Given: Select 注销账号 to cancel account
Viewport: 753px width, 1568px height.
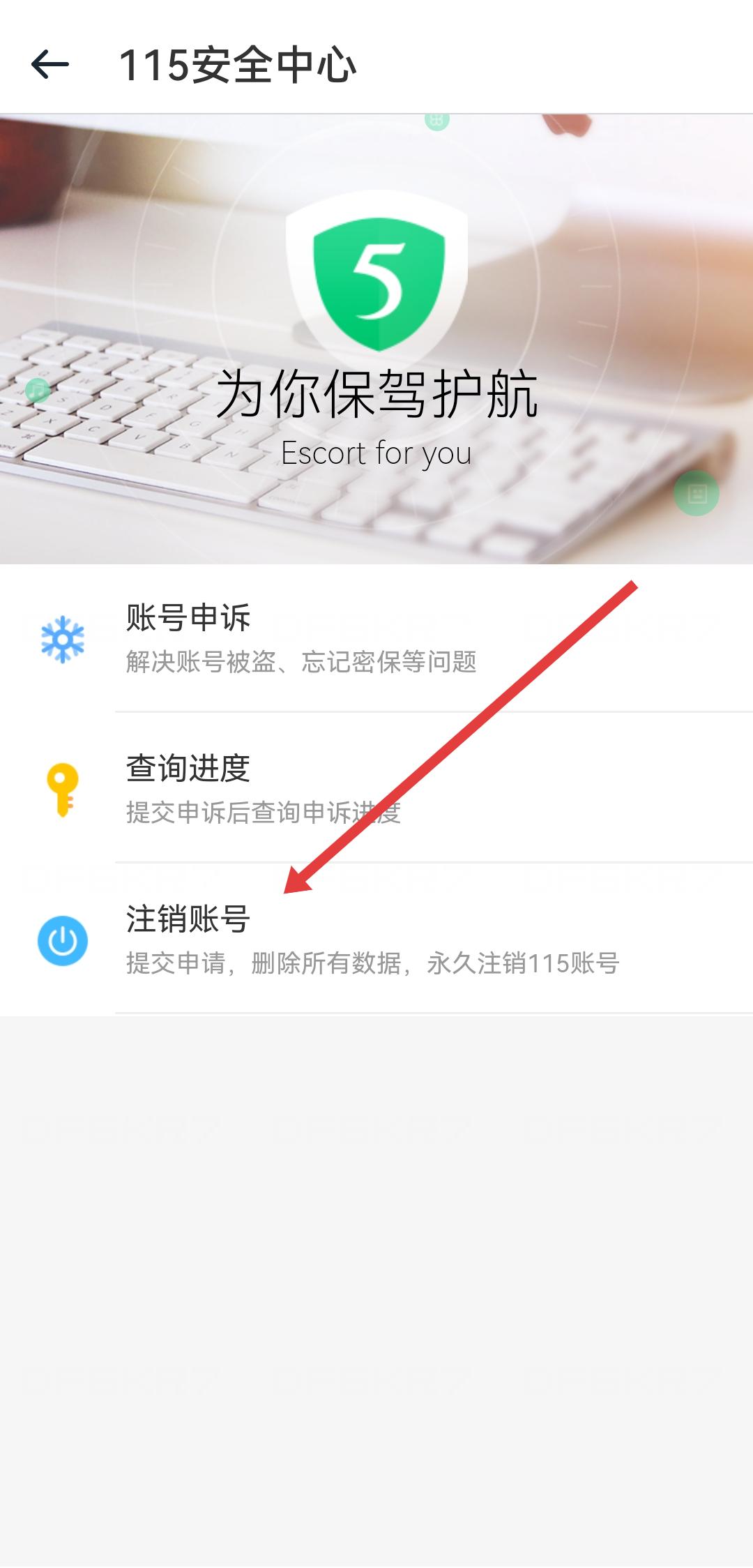Looking at the screenshot, I should tap(376, 939).
